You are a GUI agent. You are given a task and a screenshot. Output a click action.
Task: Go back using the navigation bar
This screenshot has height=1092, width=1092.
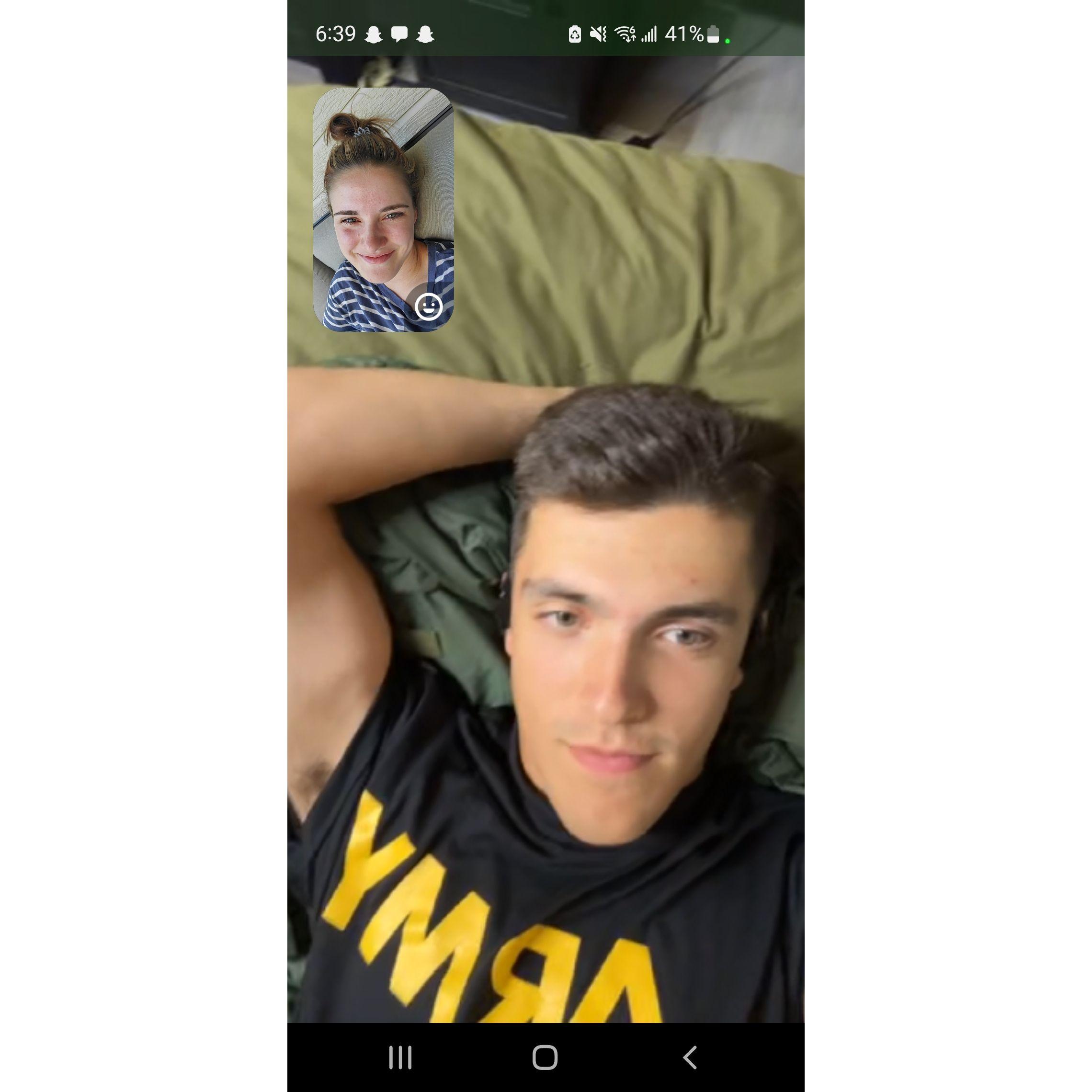(x=690, y=1058)
